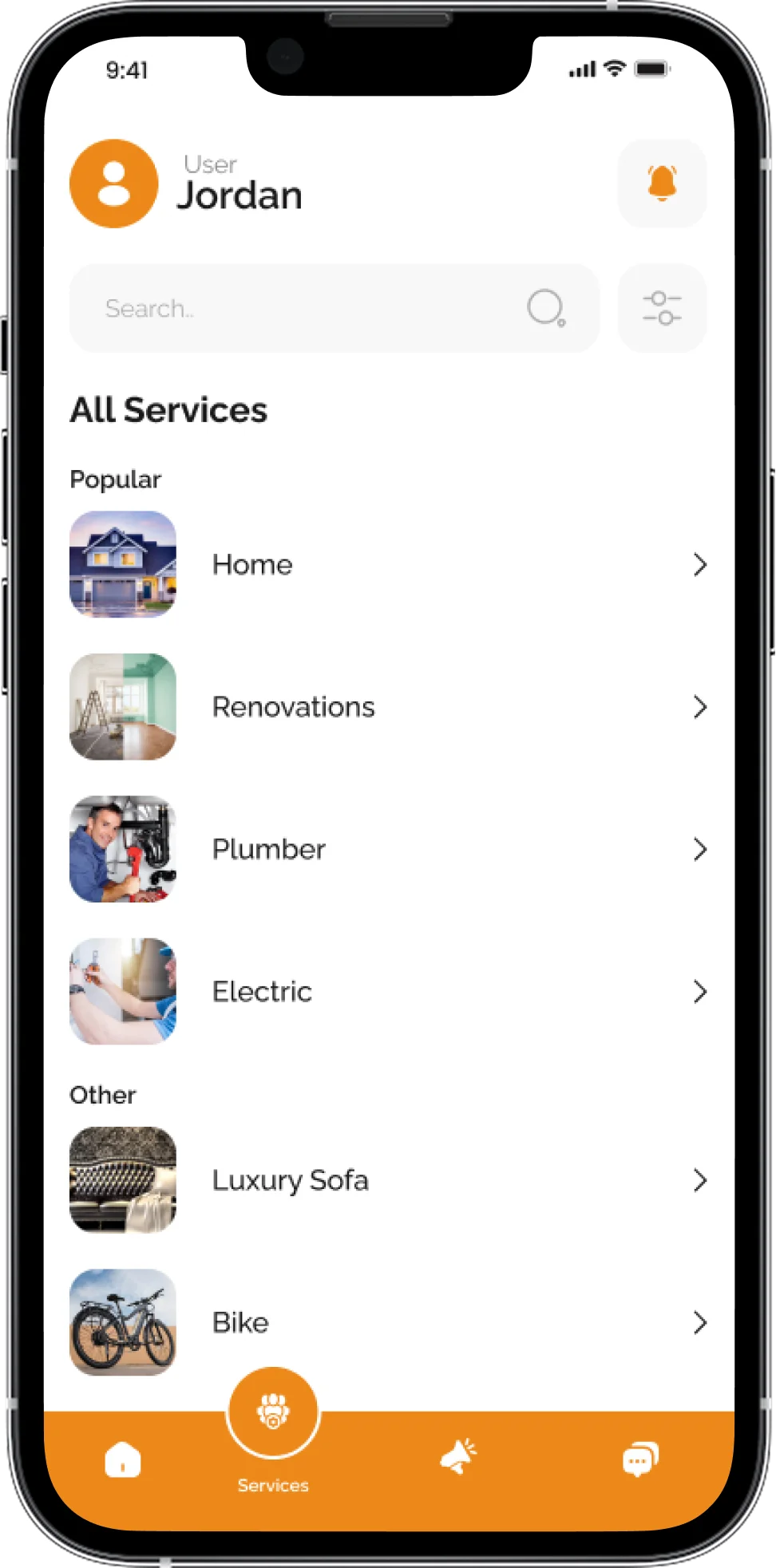Switch to the megaphone promotions tab
This screenshot has width=776, height=1568.
click(x=458, y=1457)
